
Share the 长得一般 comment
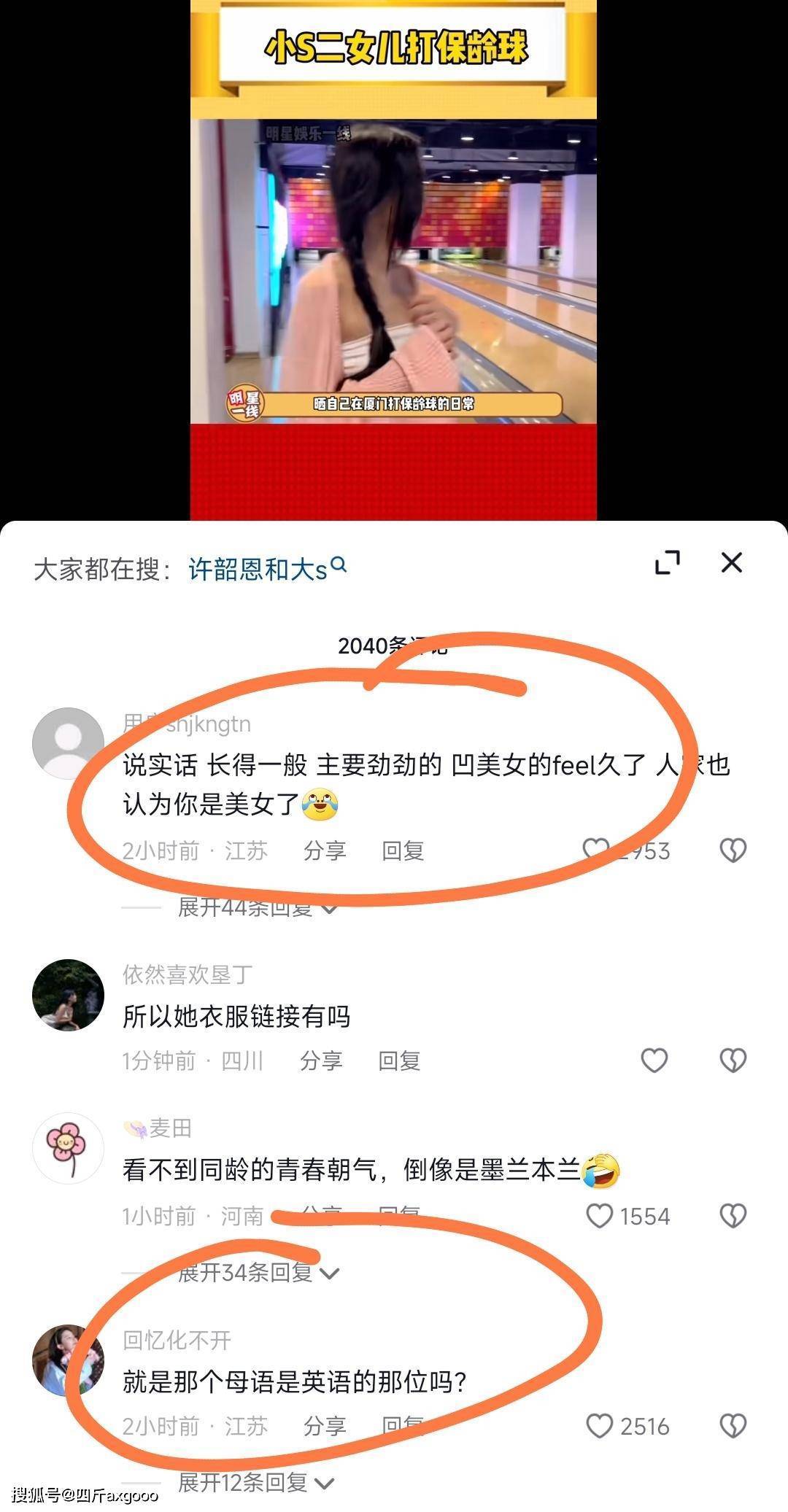(x=325, y=850)
